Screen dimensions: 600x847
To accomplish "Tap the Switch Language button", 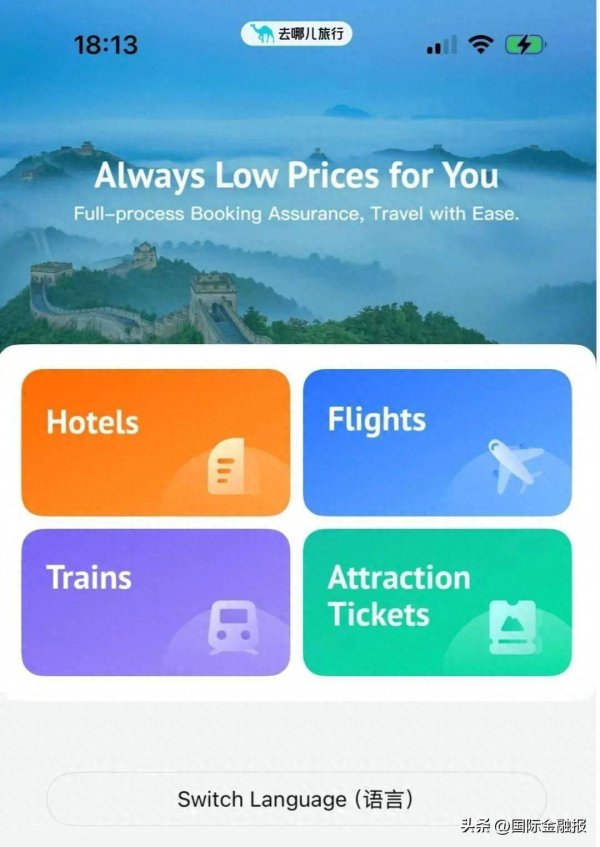I will pyautogui.click(x=296, y=799).
